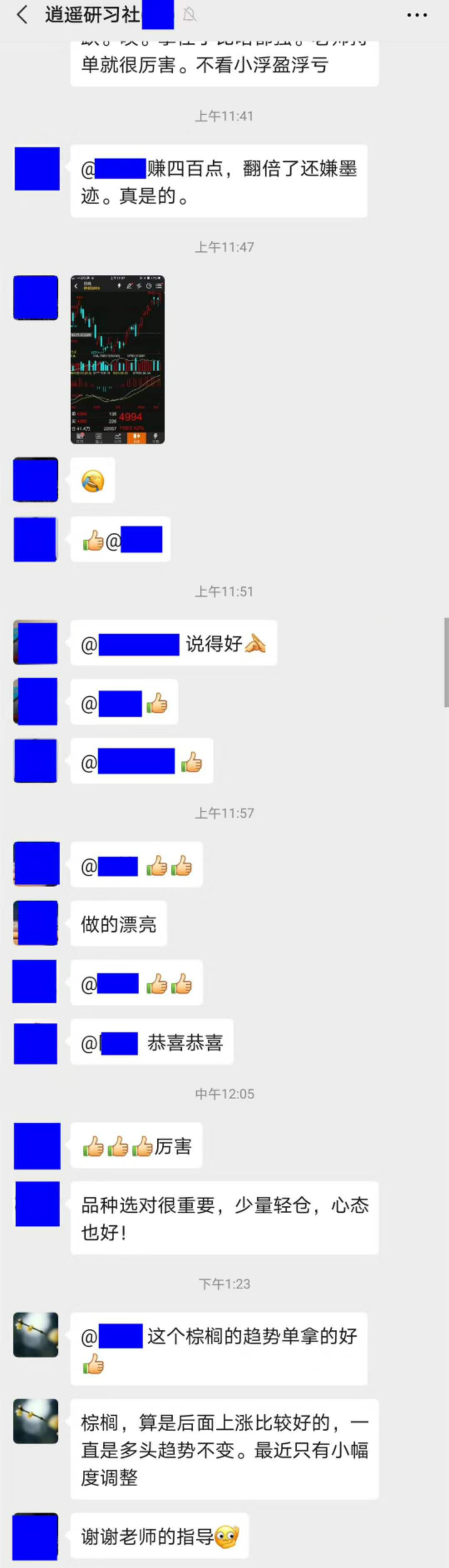Open the shared stock chart image
This screenshot has width=449, height=1568.
tap(117, 359)
